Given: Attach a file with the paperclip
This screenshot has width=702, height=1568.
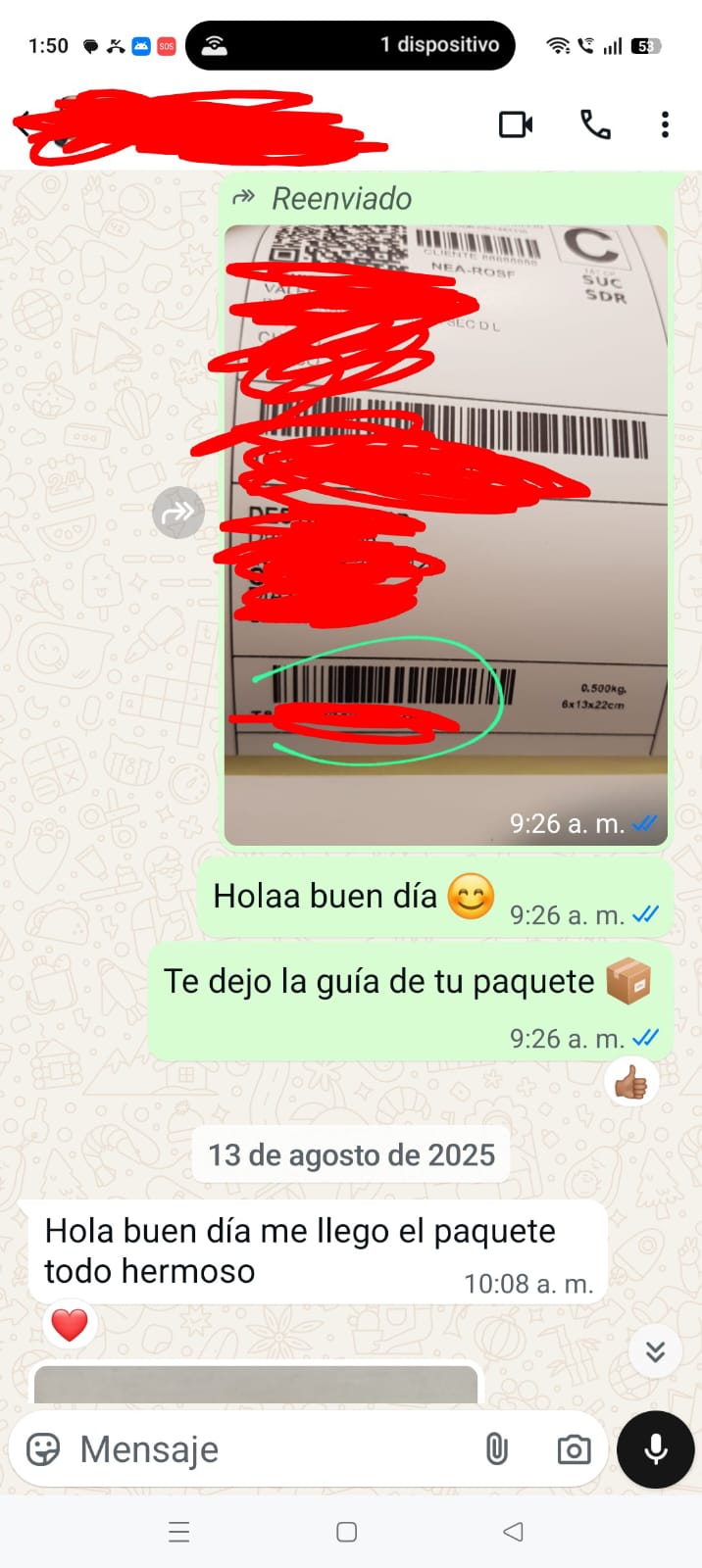Looking at the screenshot, I should click(x=497, y=1449).
